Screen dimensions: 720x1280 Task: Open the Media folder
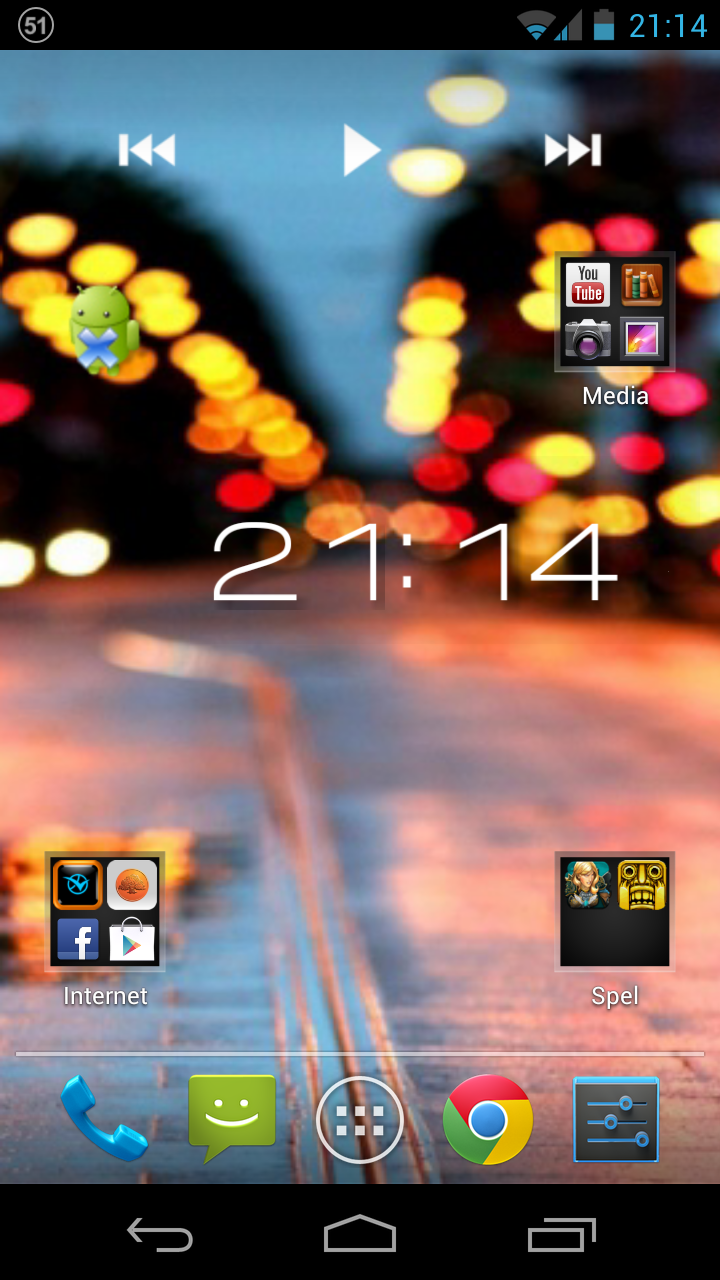615,312
